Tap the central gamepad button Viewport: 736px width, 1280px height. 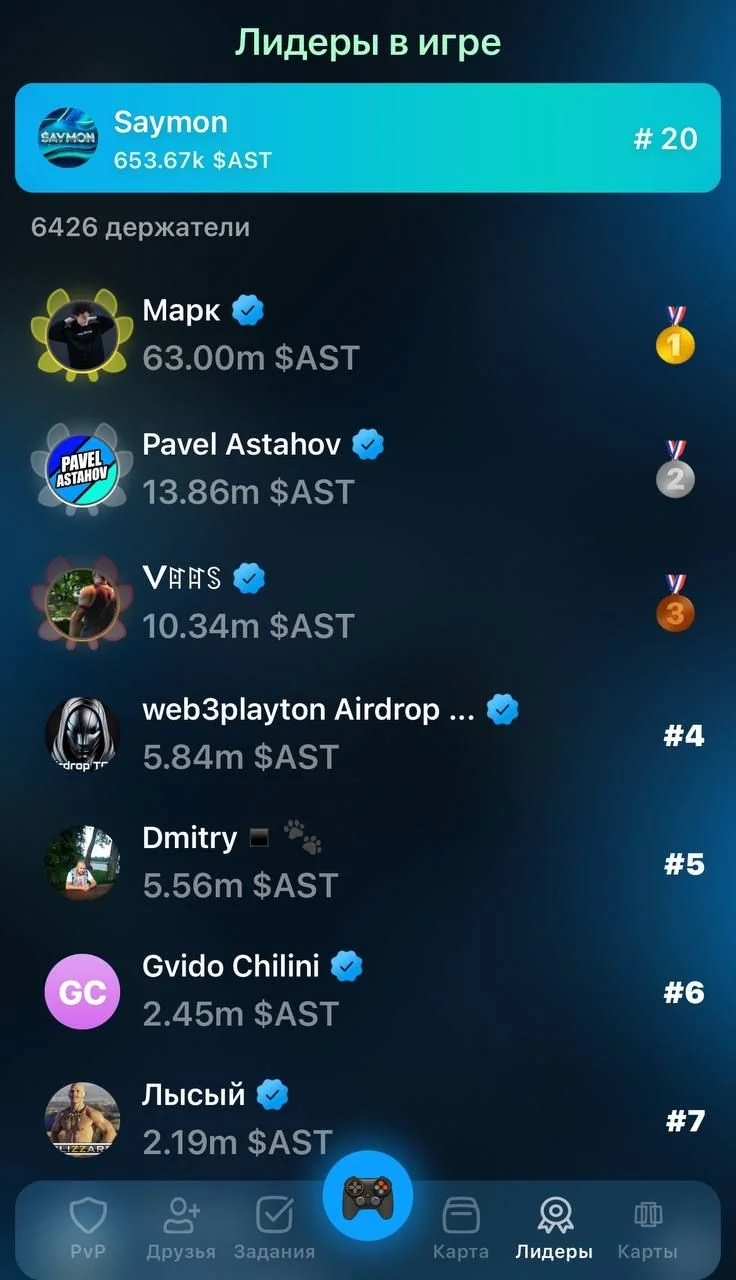click(368, 1197)
